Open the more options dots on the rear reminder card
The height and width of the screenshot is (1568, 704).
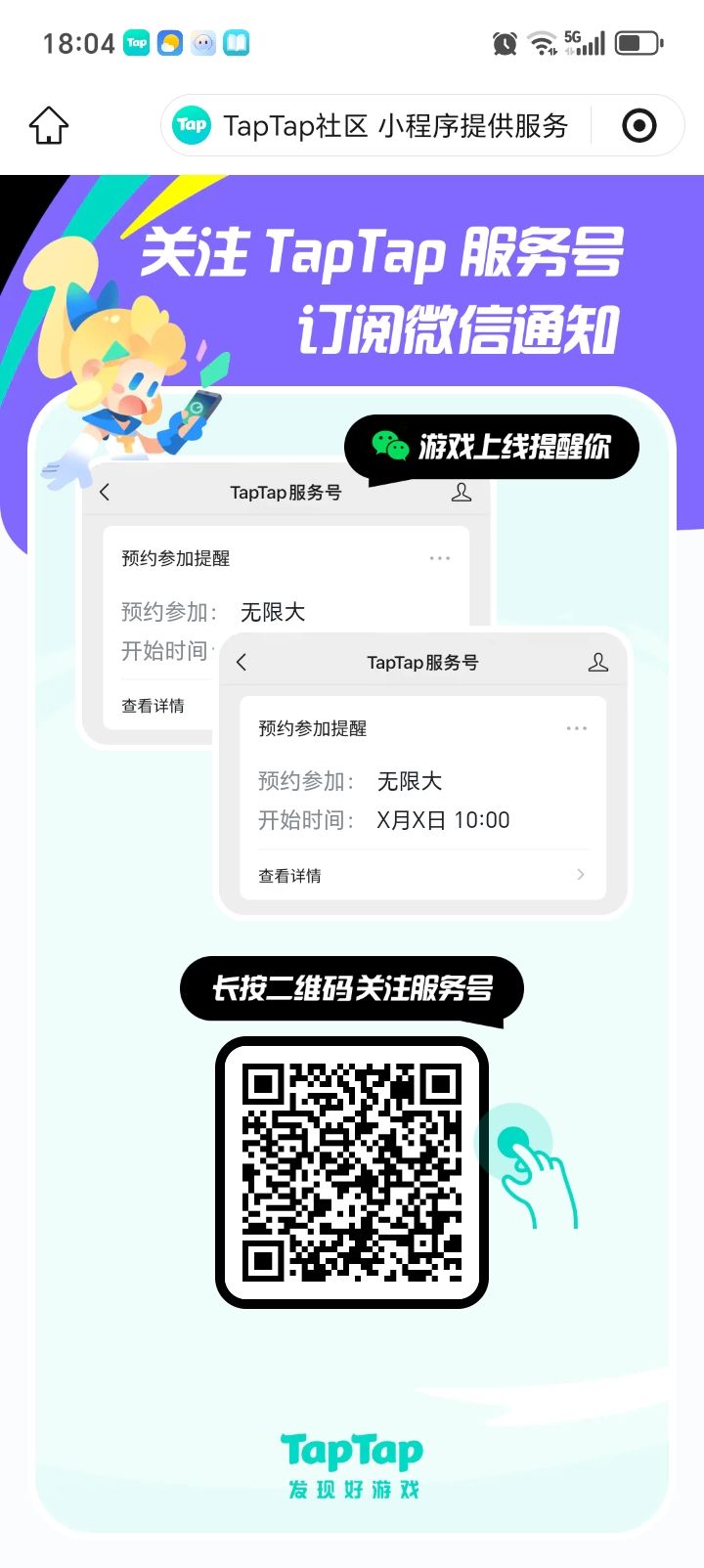tap(440, 557)
